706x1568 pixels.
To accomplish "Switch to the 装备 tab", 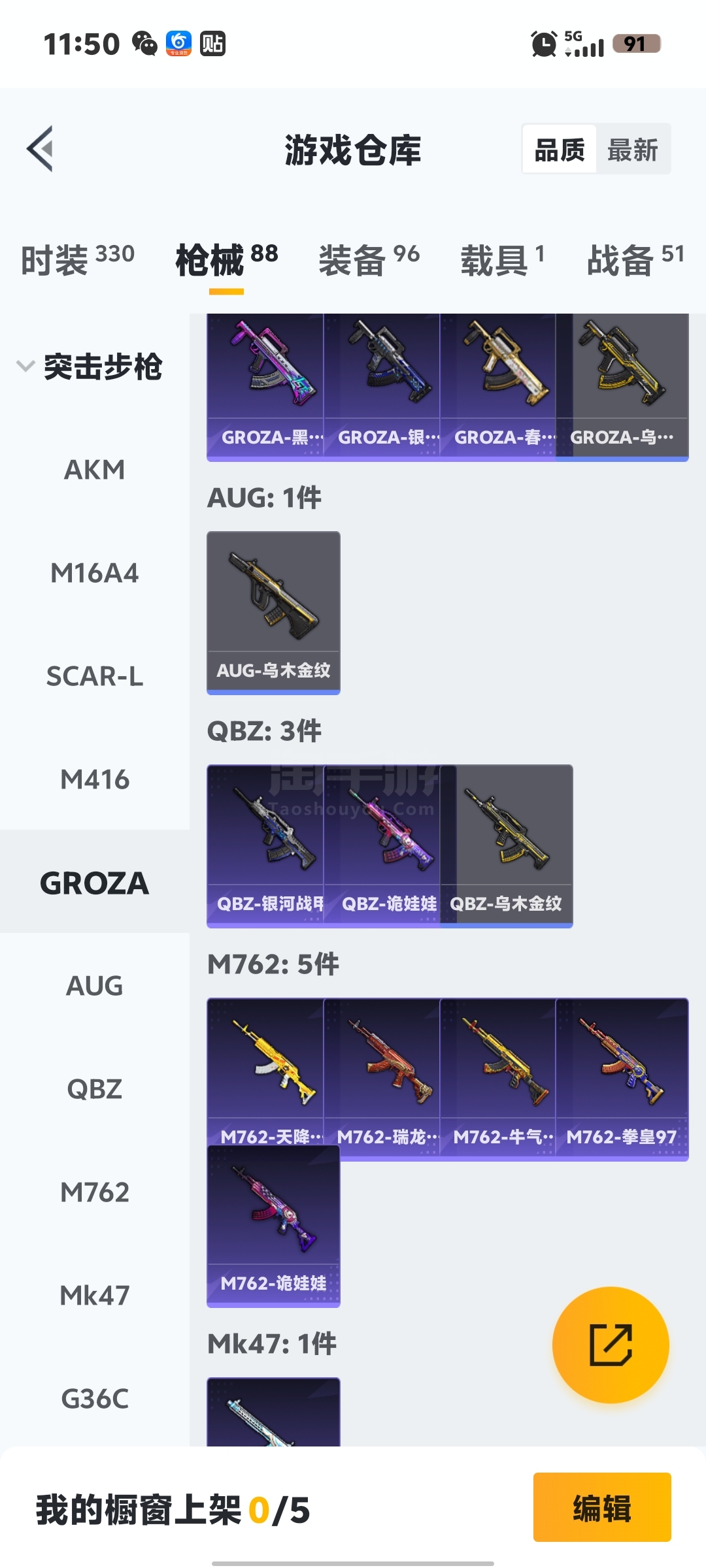I will 369,259.
